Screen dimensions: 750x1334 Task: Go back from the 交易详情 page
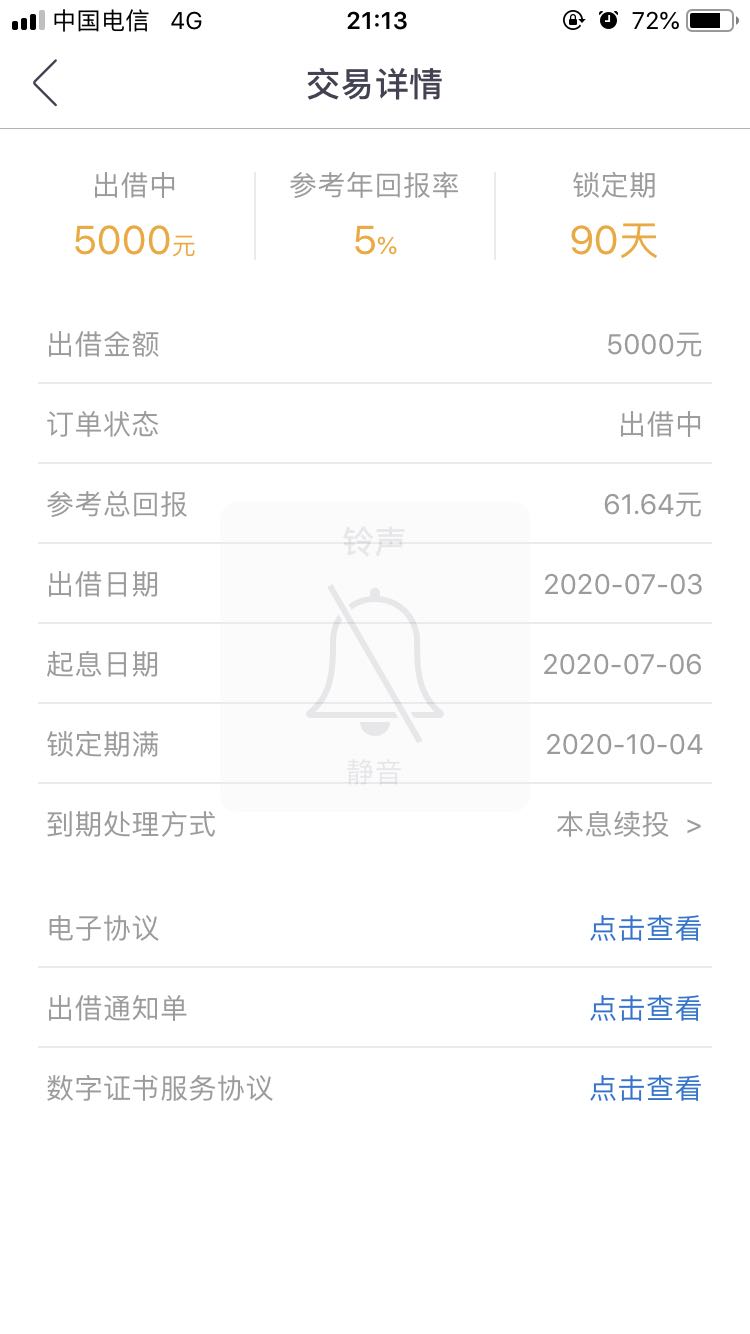pos(45,83)
